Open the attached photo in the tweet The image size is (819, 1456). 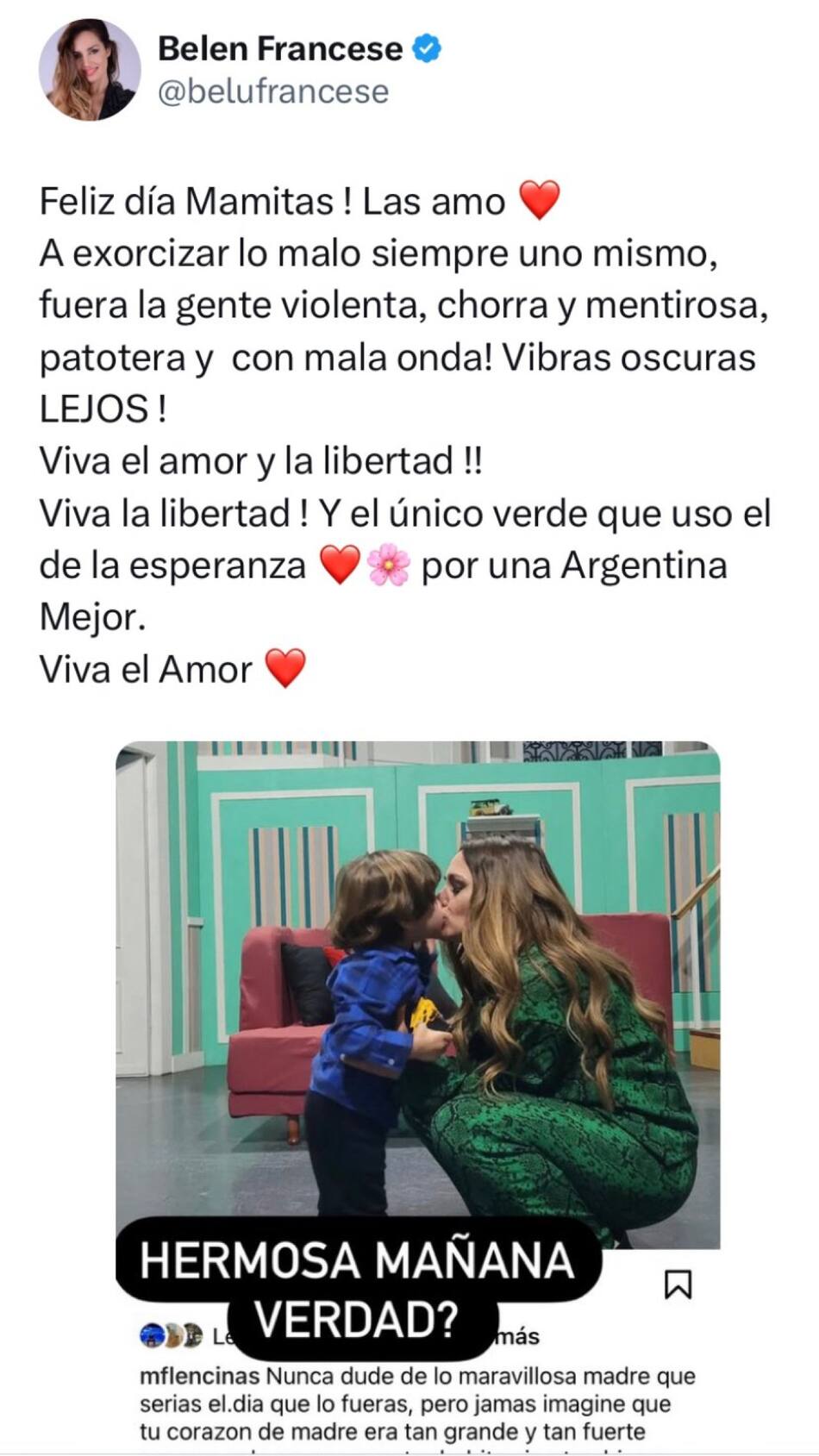click(418, 991)
